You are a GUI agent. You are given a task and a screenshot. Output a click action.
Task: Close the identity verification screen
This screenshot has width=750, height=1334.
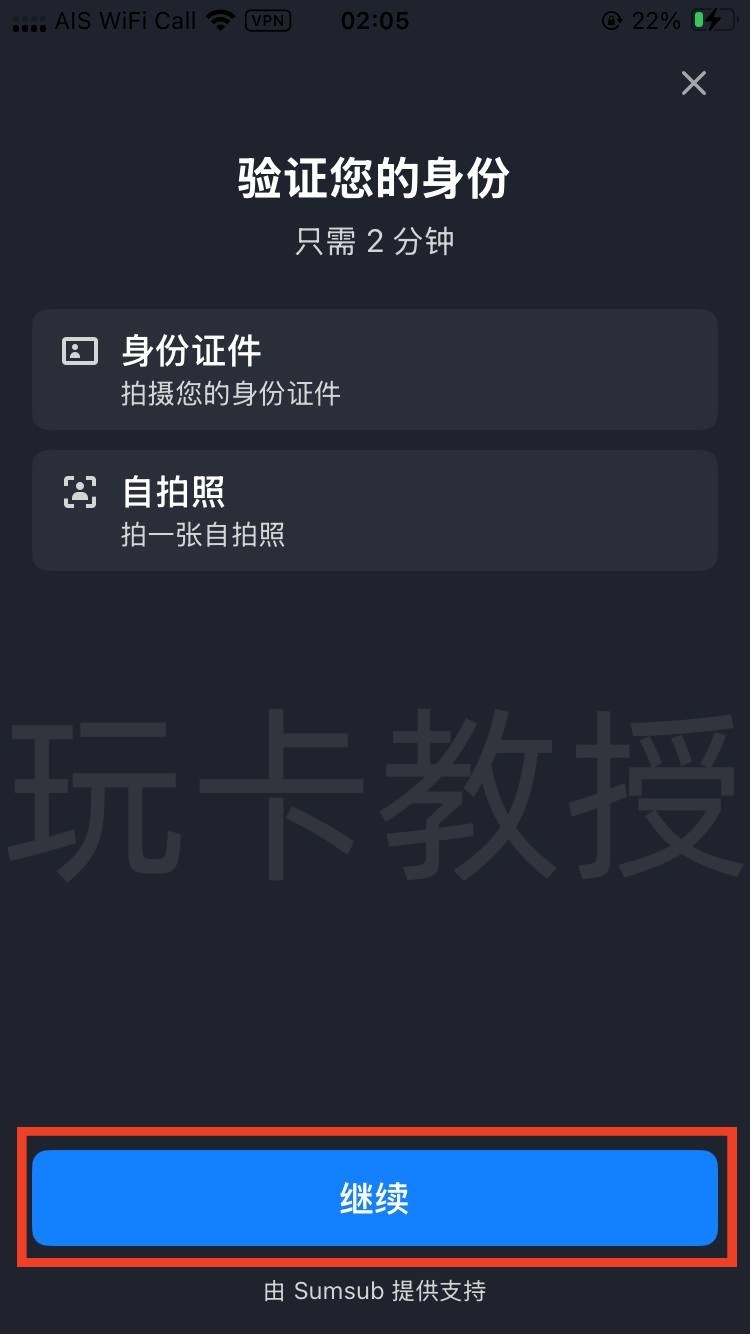[693, 83]
